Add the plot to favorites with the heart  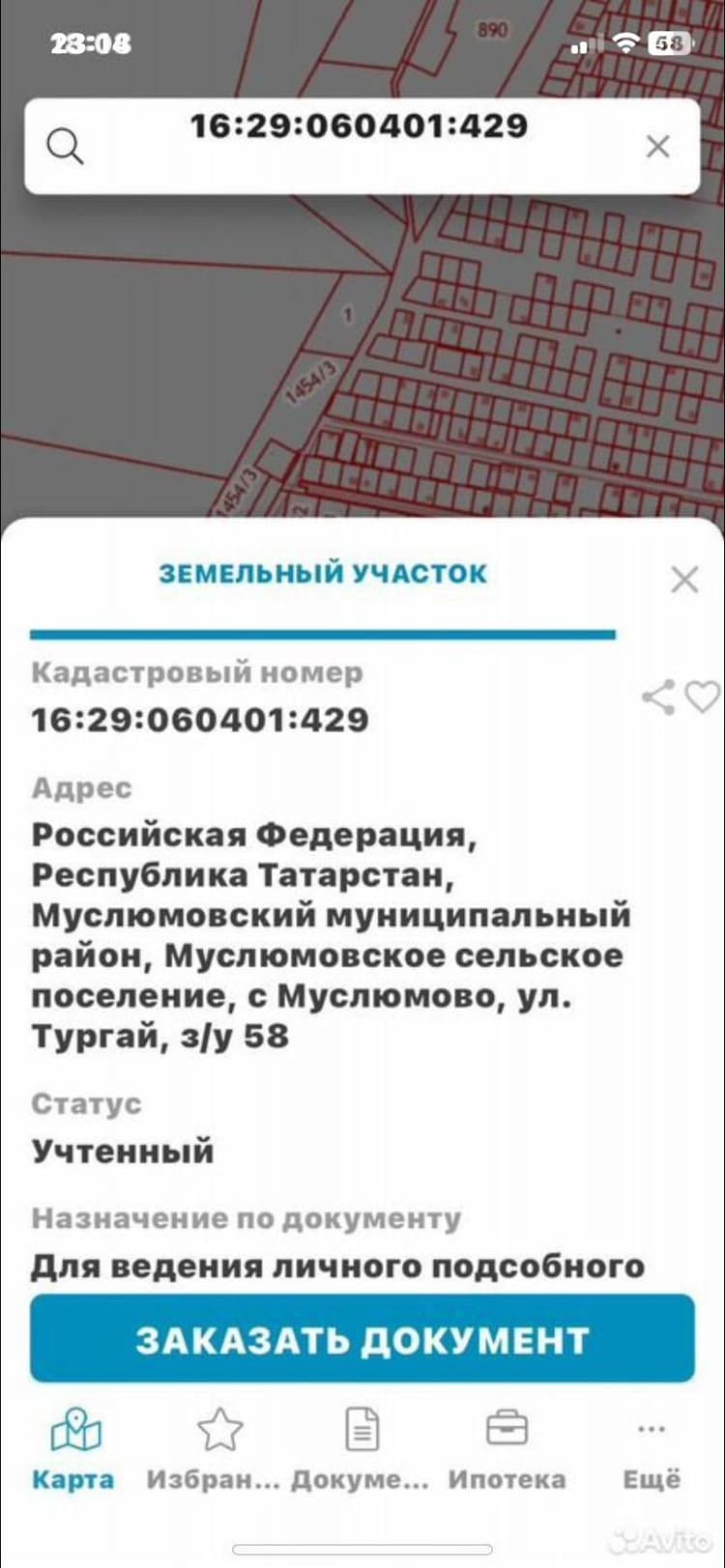tap(703, 697)
